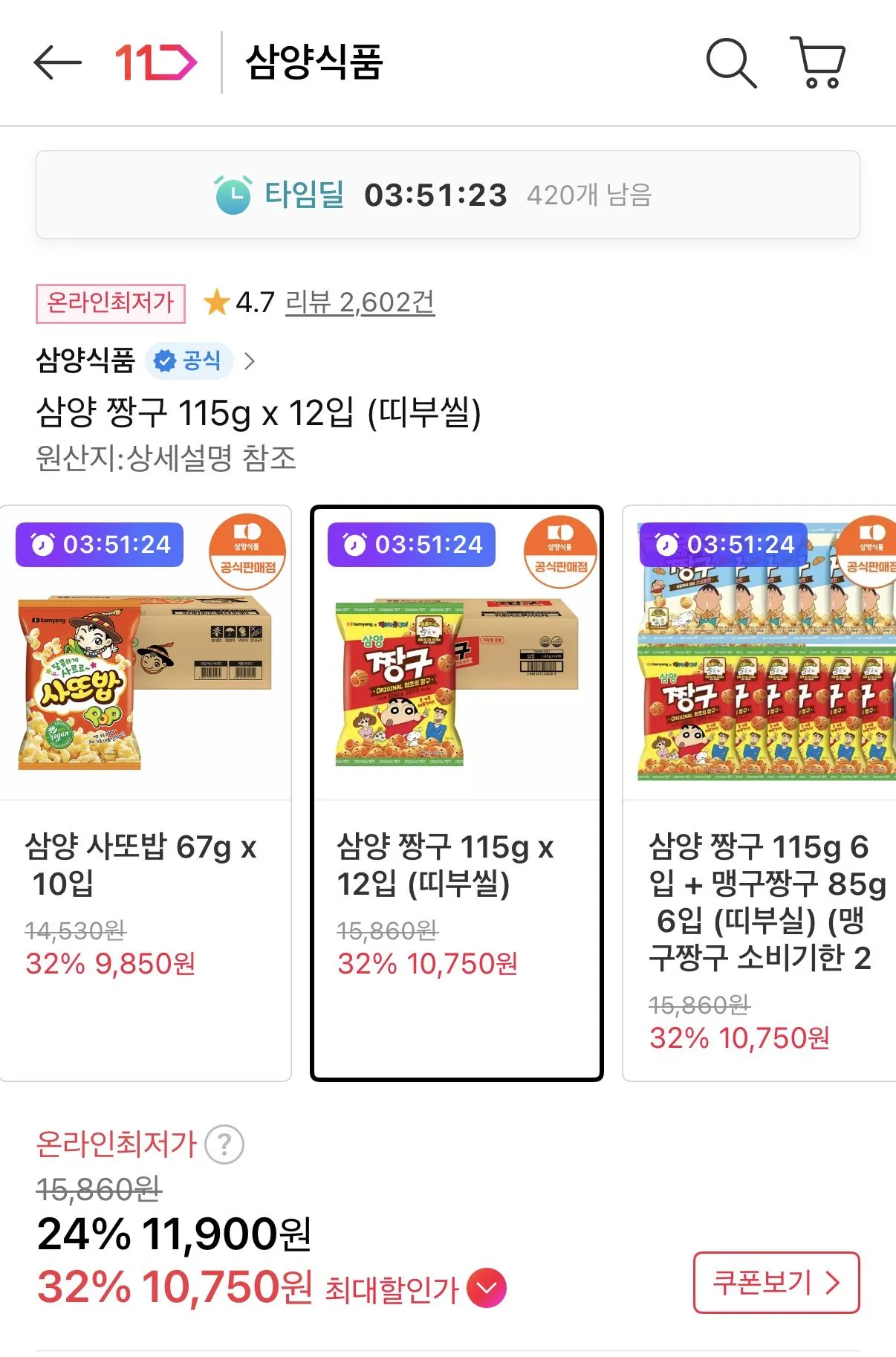Select the 삼양 사또밥 67g x 10입 card
Screen dimensions: 896x1357
point(146,792)
